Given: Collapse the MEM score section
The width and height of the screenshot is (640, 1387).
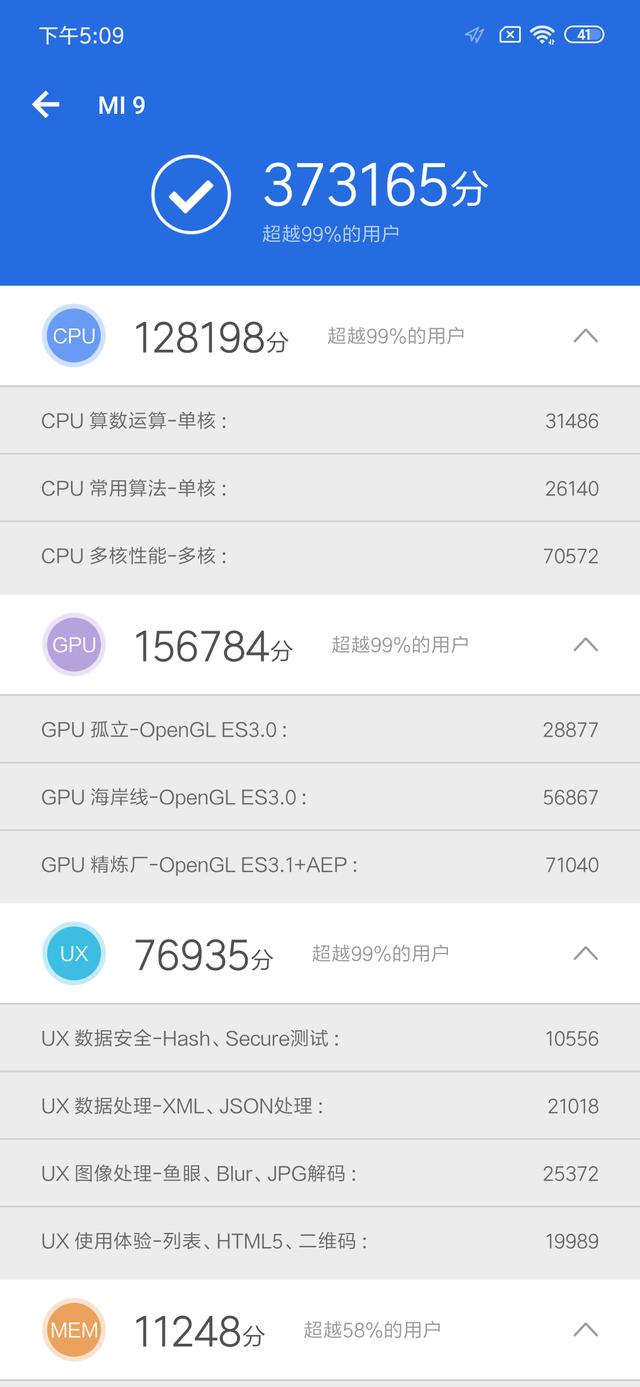Looking at the screenshot, I should click(x=585, y=1330).
